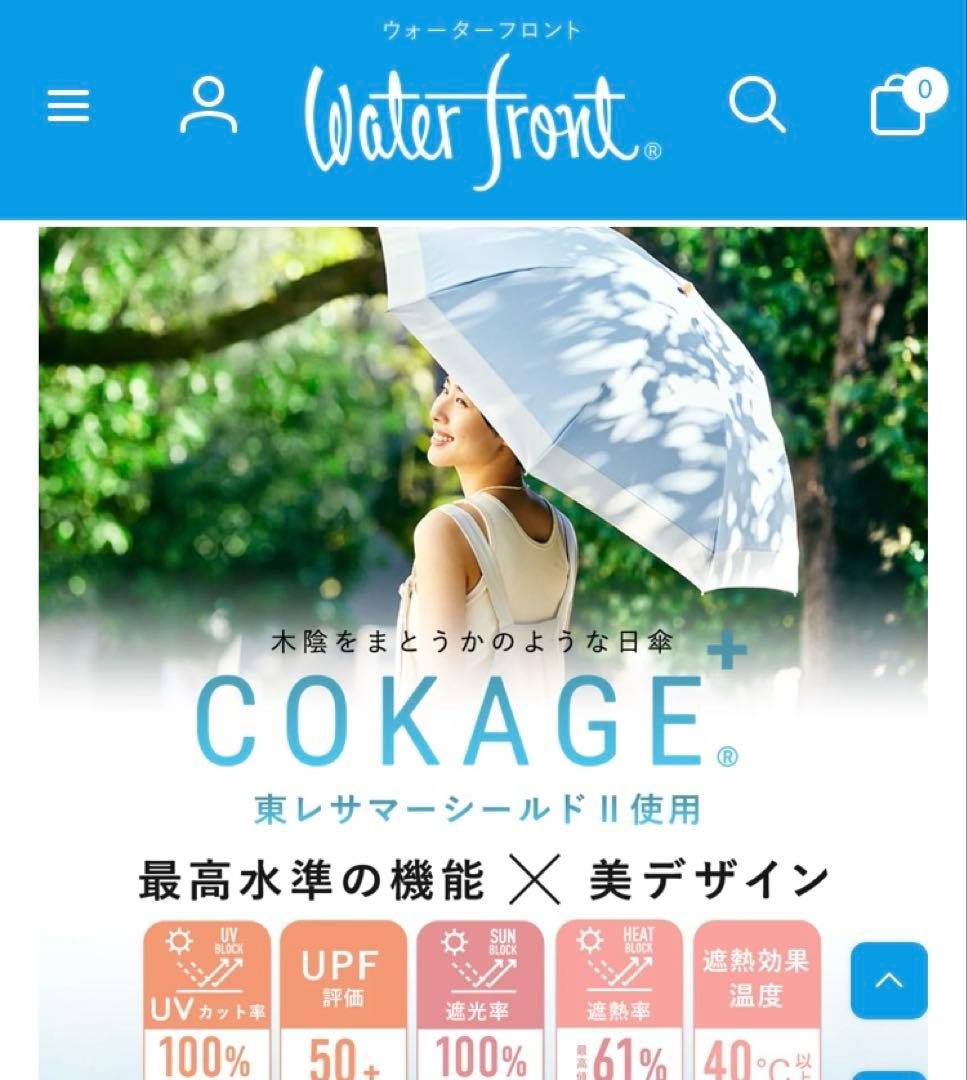Select the 遮熱率 61% spec card

pyautogui.click(x=620, y=1000)
